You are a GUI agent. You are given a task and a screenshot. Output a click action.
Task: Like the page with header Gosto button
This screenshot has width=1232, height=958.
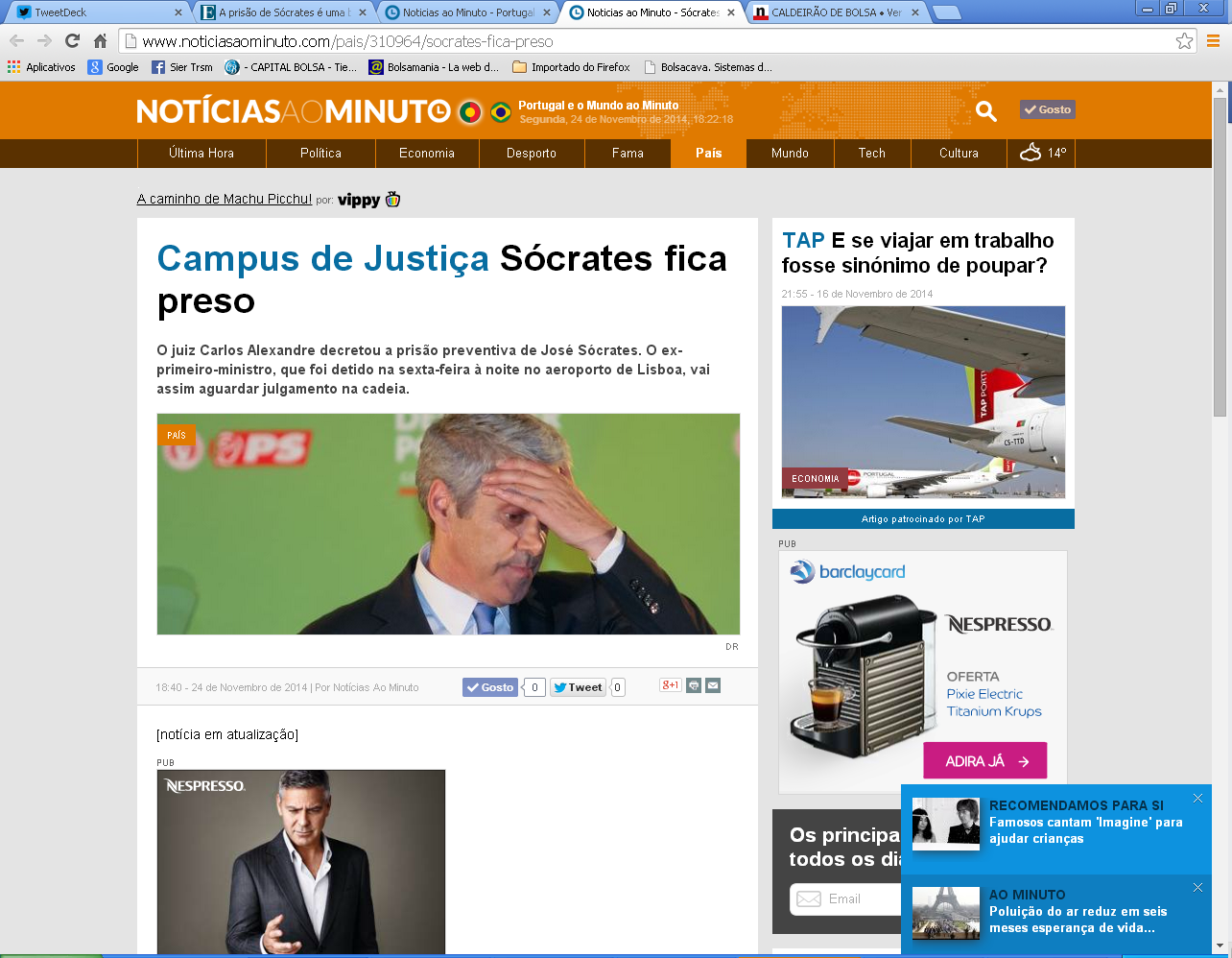pyautogui.click(x=1047, y=109)
